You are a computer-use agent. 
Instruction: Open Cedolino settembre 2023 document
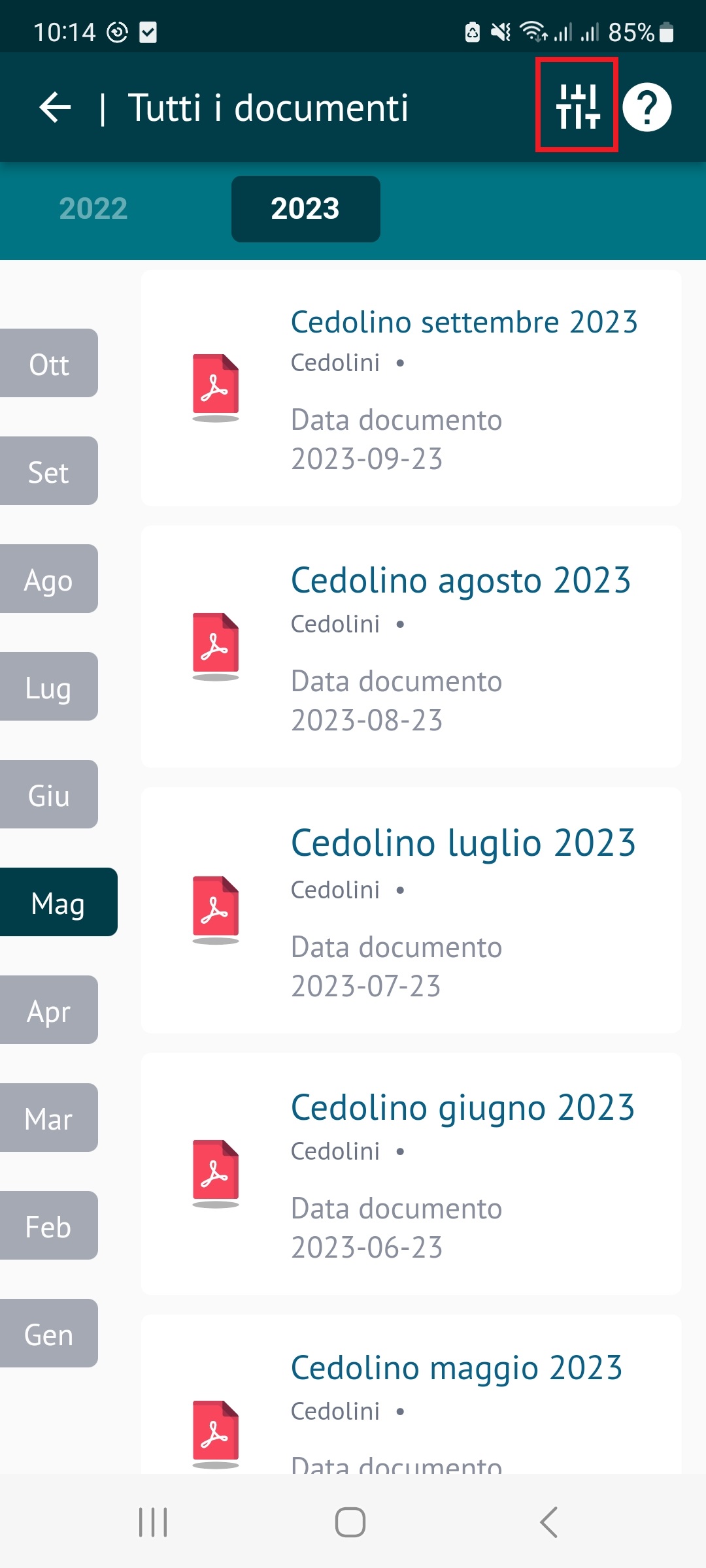click(411, 388)
